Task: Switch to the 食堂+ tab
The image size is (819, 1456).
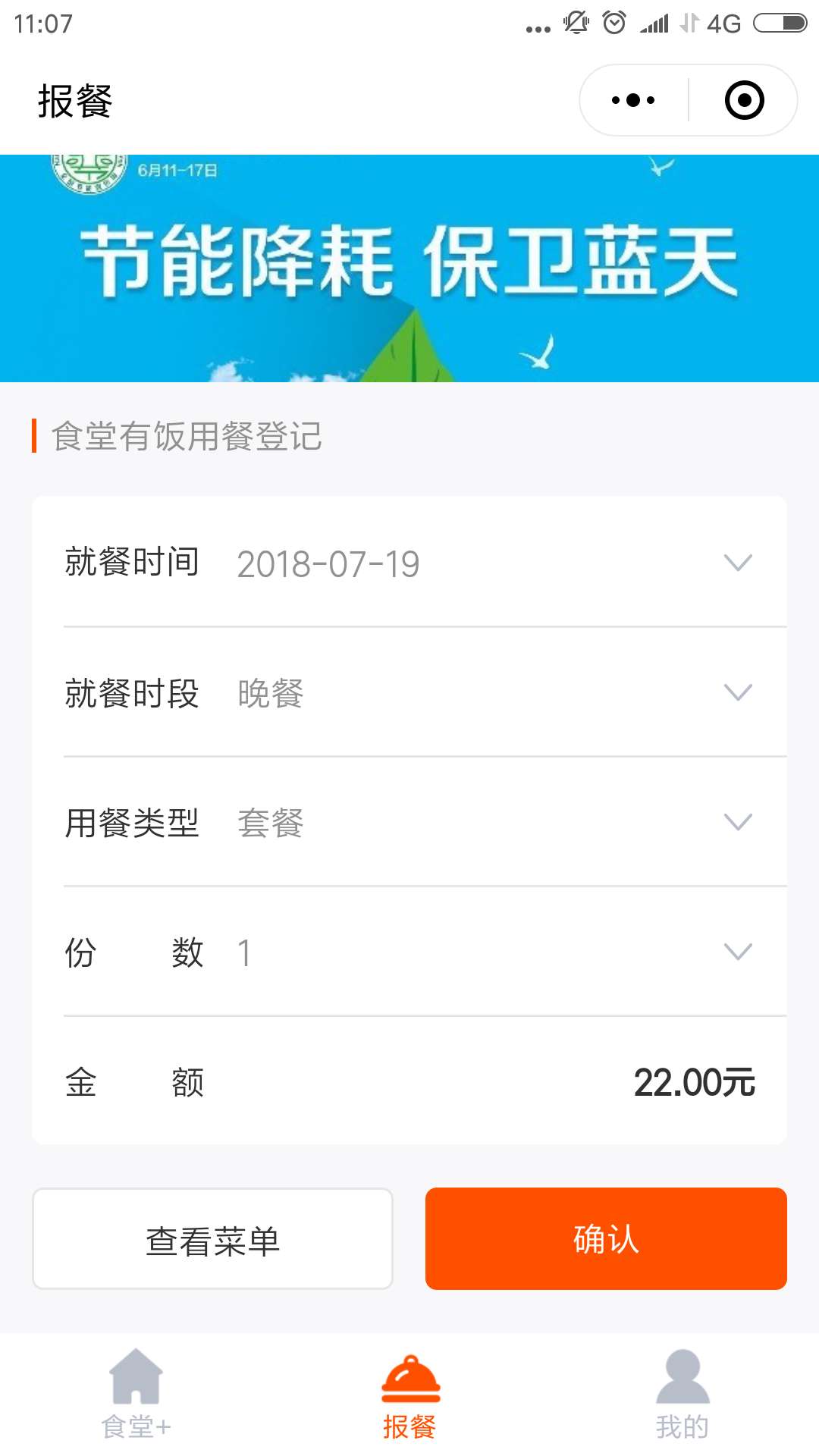Action: [136, 1394]
